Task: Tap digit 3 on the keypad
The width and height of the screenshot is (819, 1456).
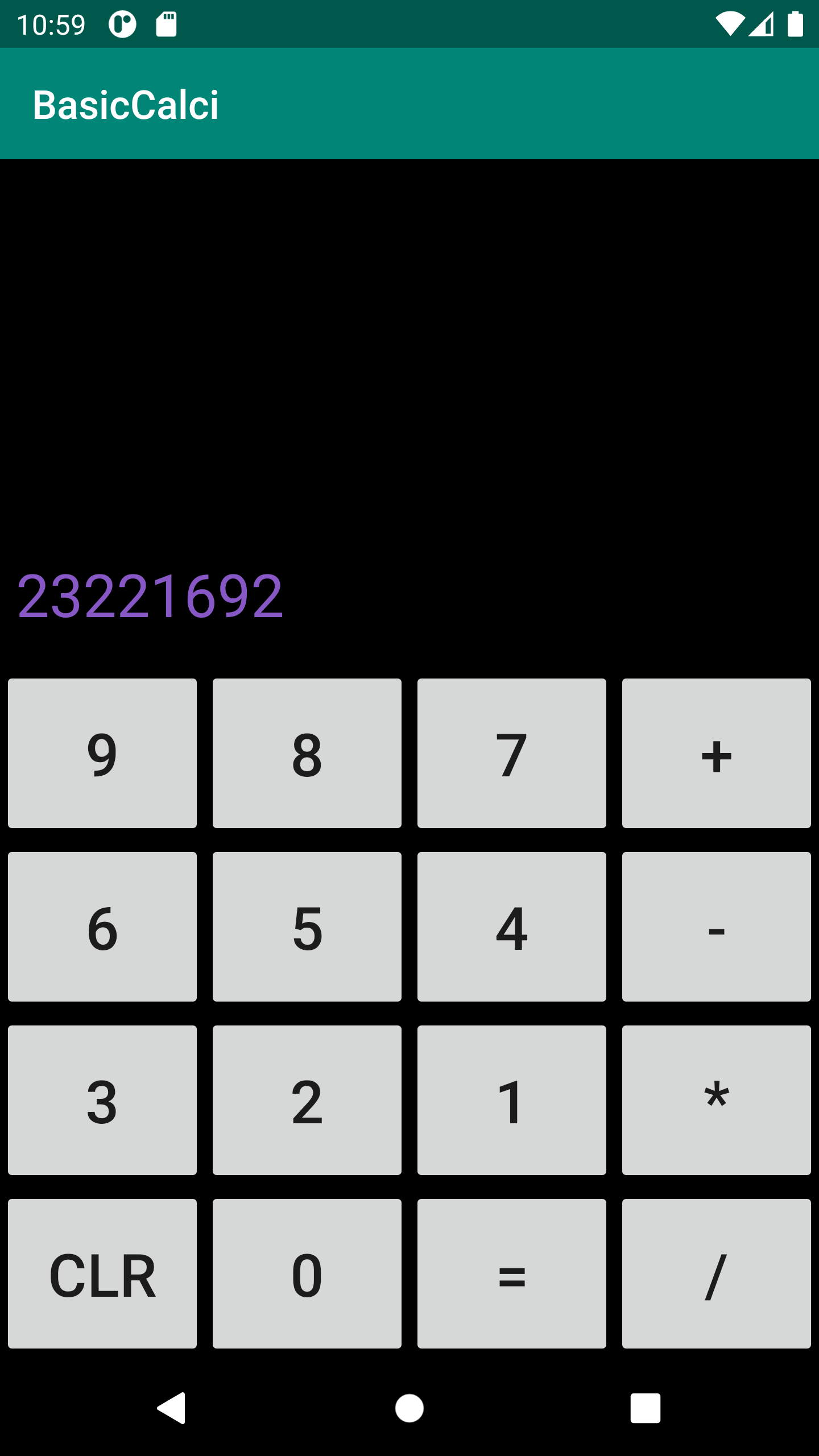Action: [x=102, y=1100]
